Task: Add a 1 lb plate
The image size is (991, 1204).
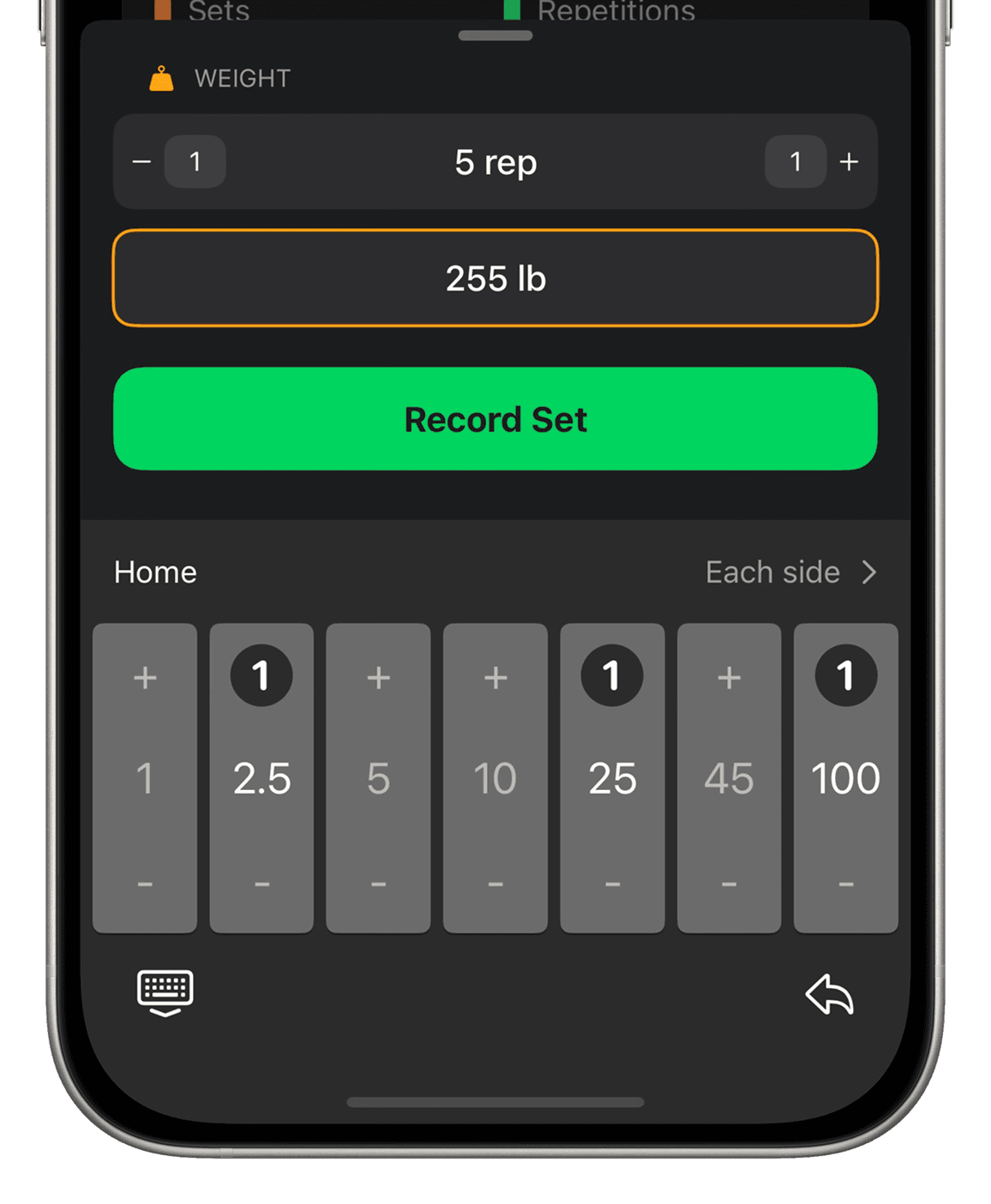Action: pos(145,678)
